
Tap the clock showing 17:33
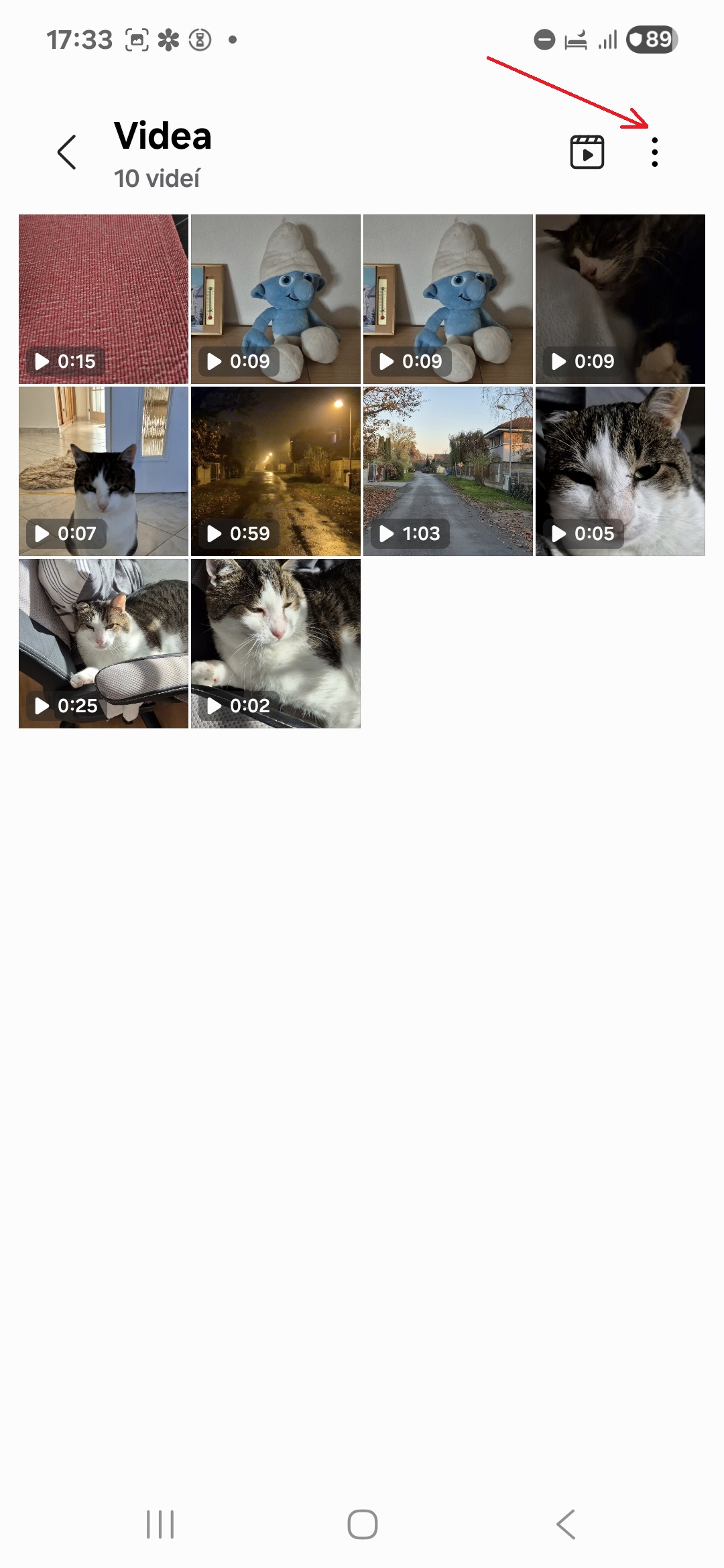(x=80, y=39)
